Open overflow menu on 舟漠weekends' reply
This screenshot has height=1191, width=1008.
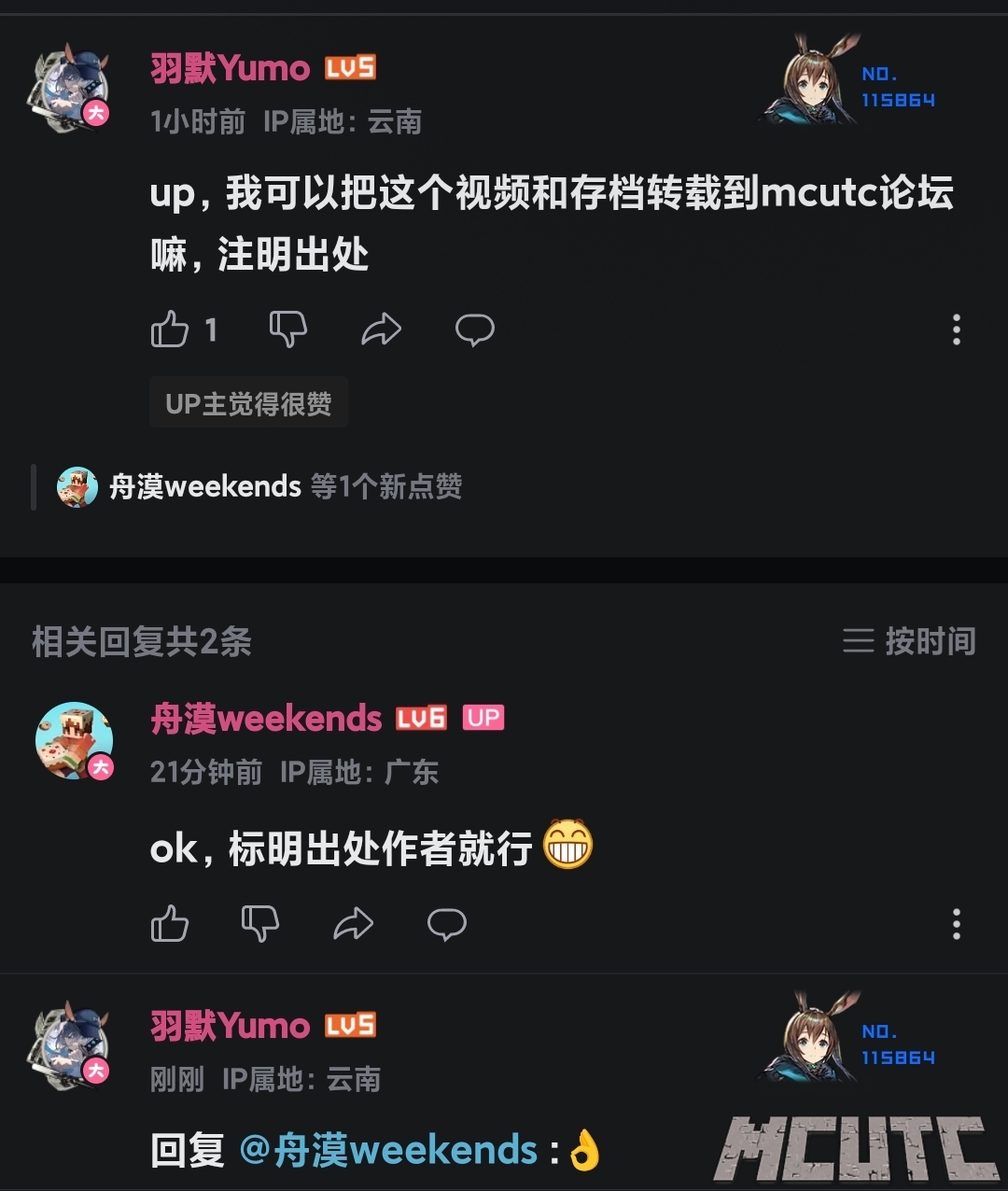point(956,924)
